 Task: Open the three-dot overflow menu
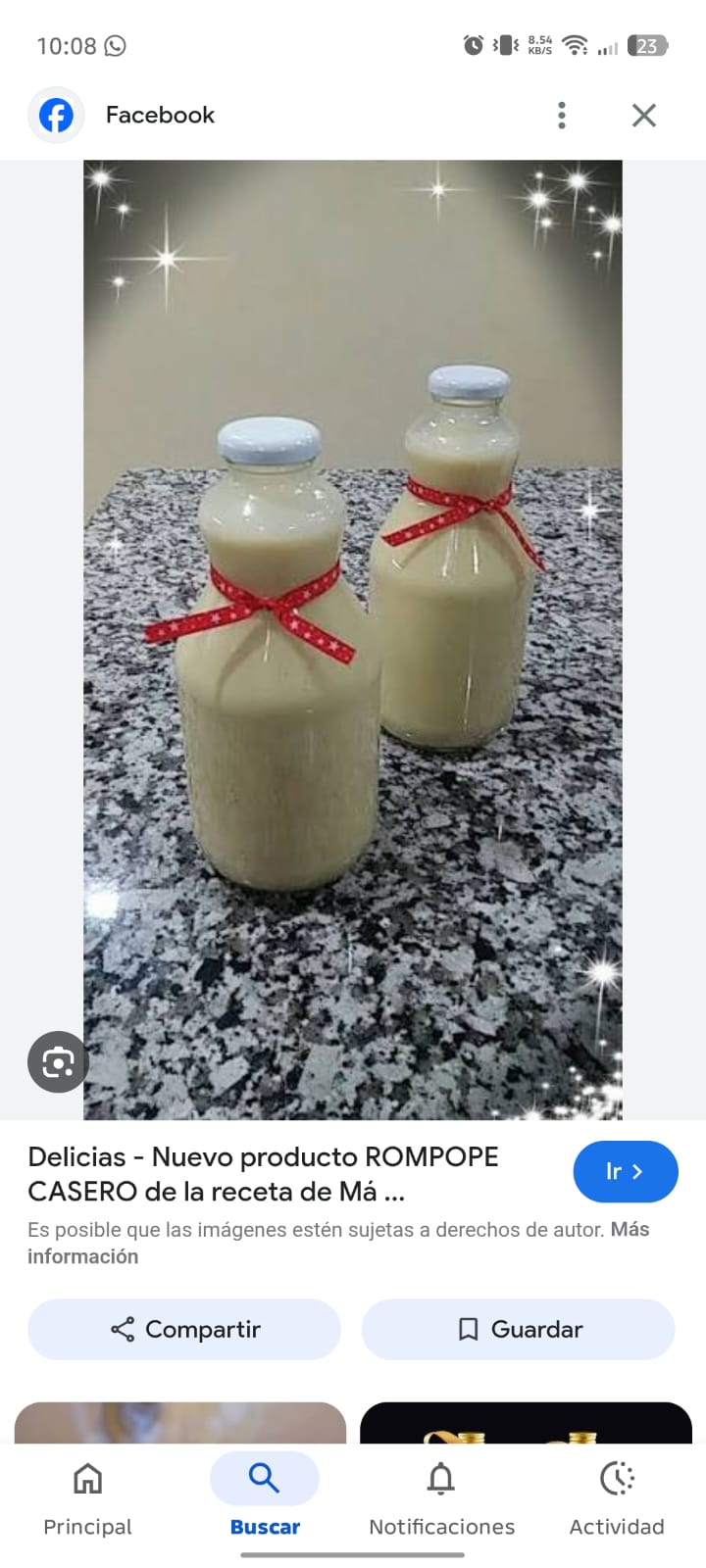pyautogui.click(x=562, y=116)
